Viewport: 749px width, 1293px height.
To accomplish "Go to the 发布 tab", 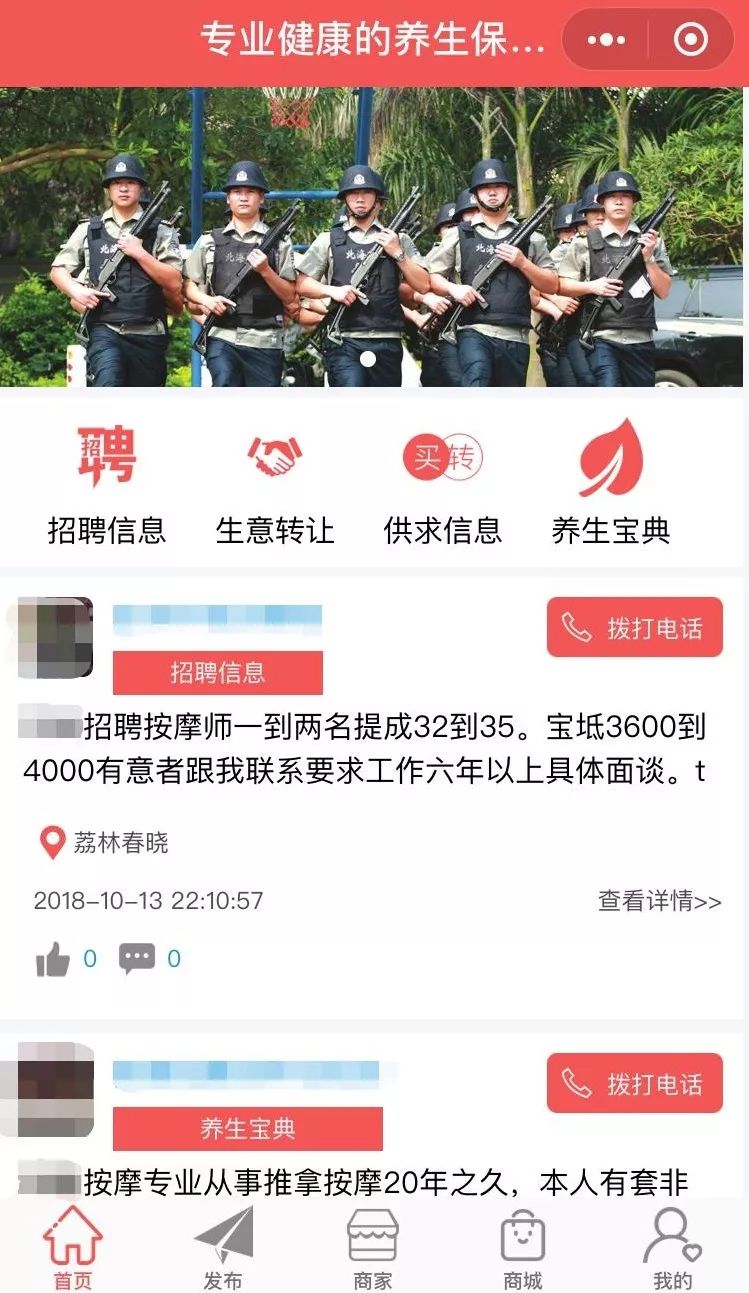I will (223, 1248).
